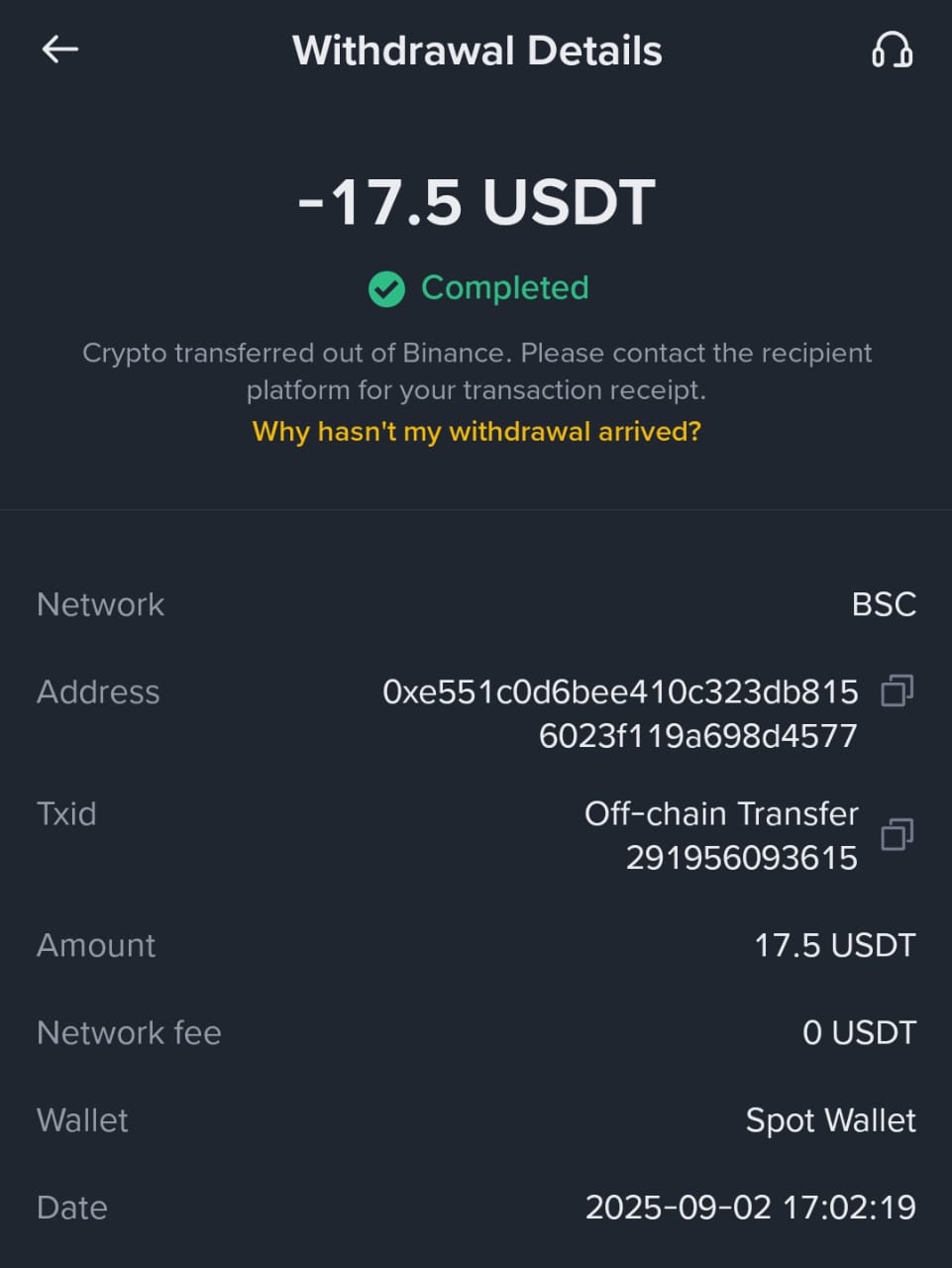Click the green Completed checkmark icon

(x=386, y=288)
